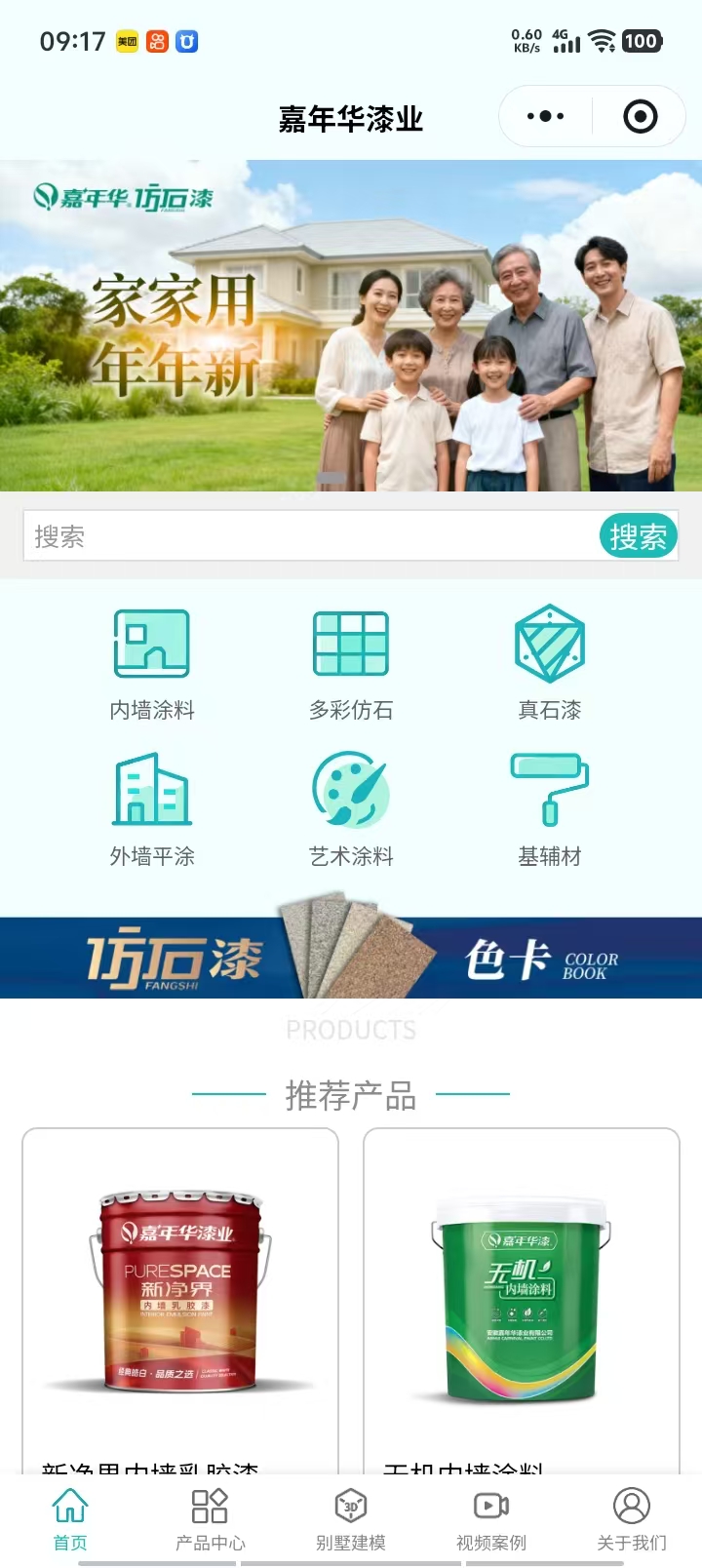
Task: Switch to the 关于我们 tab
Action: tap(632, 1519)
